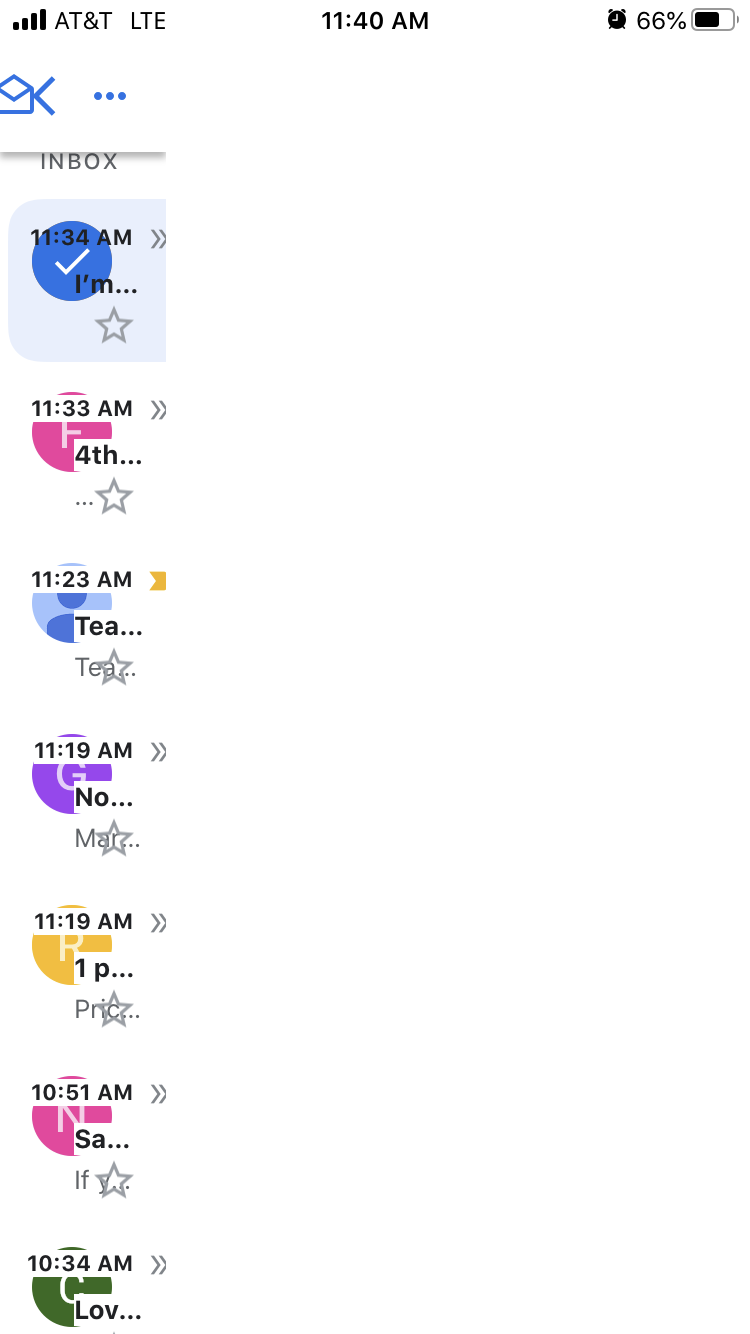Star the email starting "1 p"
Image resolution: width=750 pixels, height=1334 pixels.
(115, 1009)
